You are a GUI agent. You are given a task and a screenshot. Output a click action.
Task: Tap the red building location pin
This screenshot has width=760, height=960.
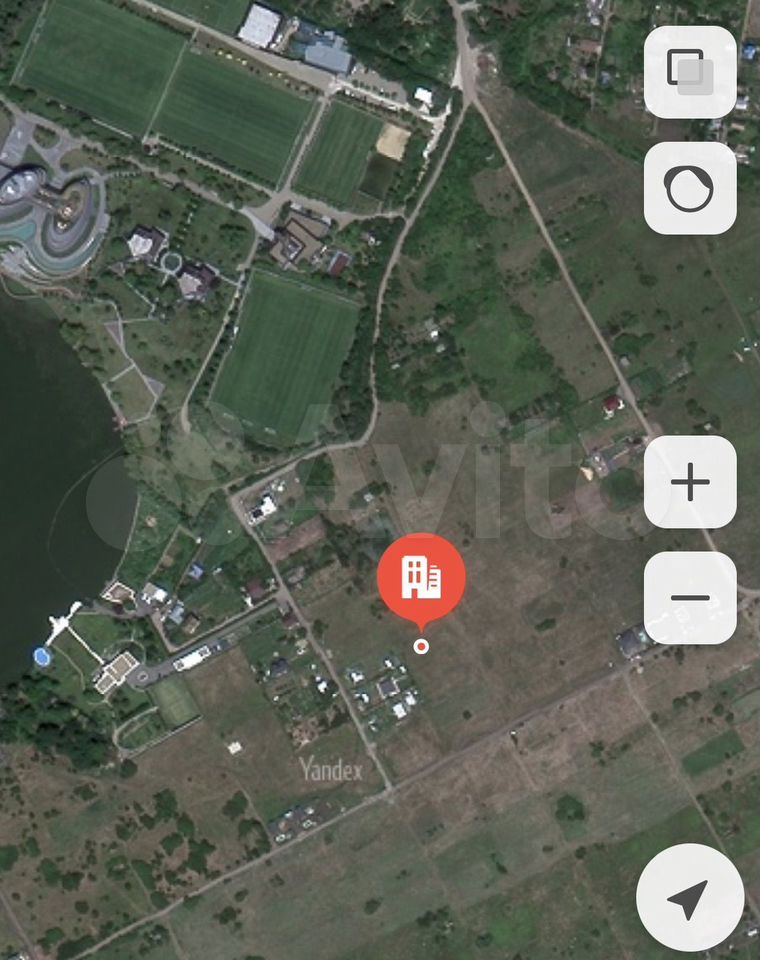pyautogui.click(x=421, y=580)
